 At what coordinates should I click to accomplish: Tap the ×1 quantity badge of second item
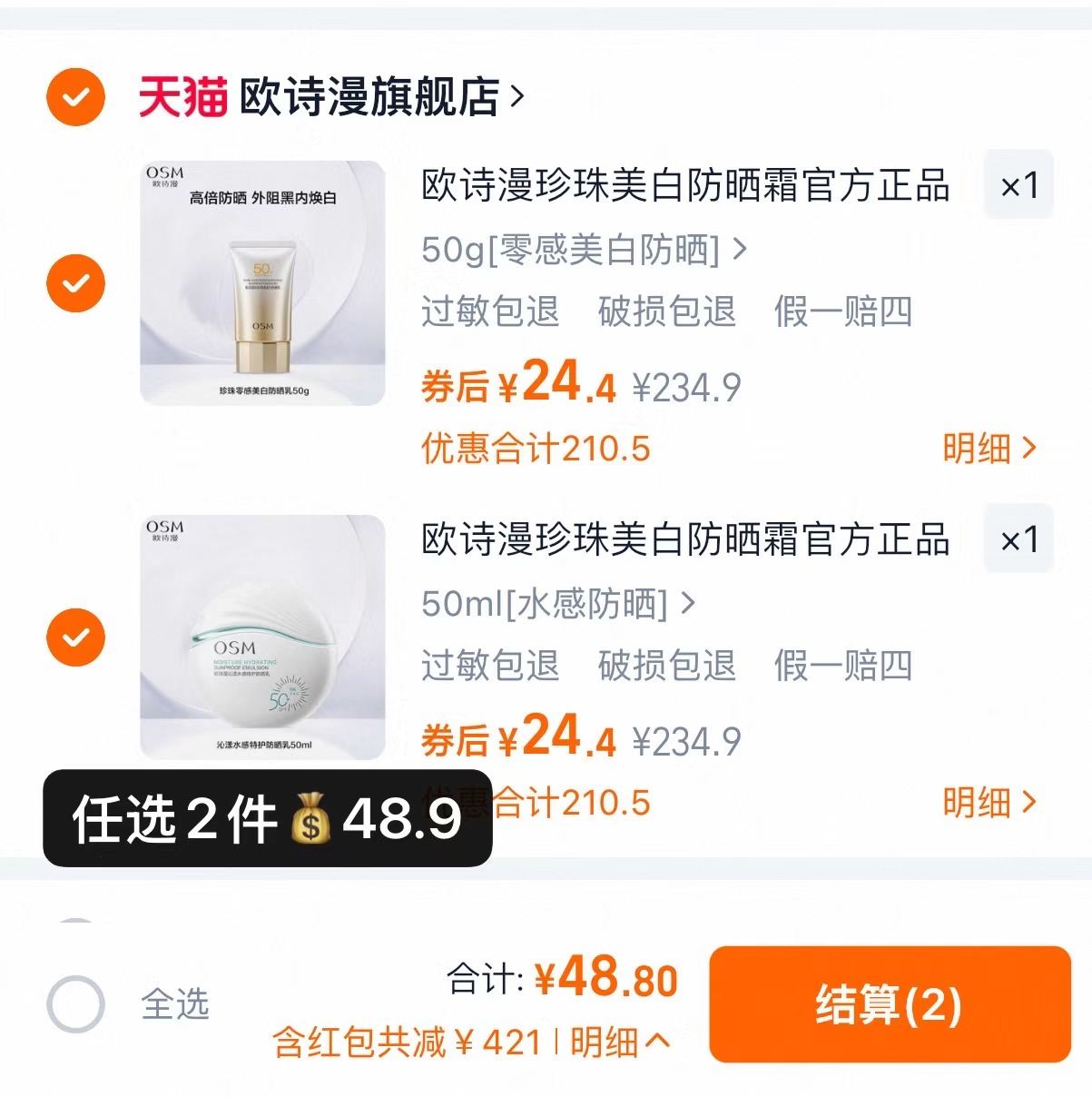click(1018, 540)
